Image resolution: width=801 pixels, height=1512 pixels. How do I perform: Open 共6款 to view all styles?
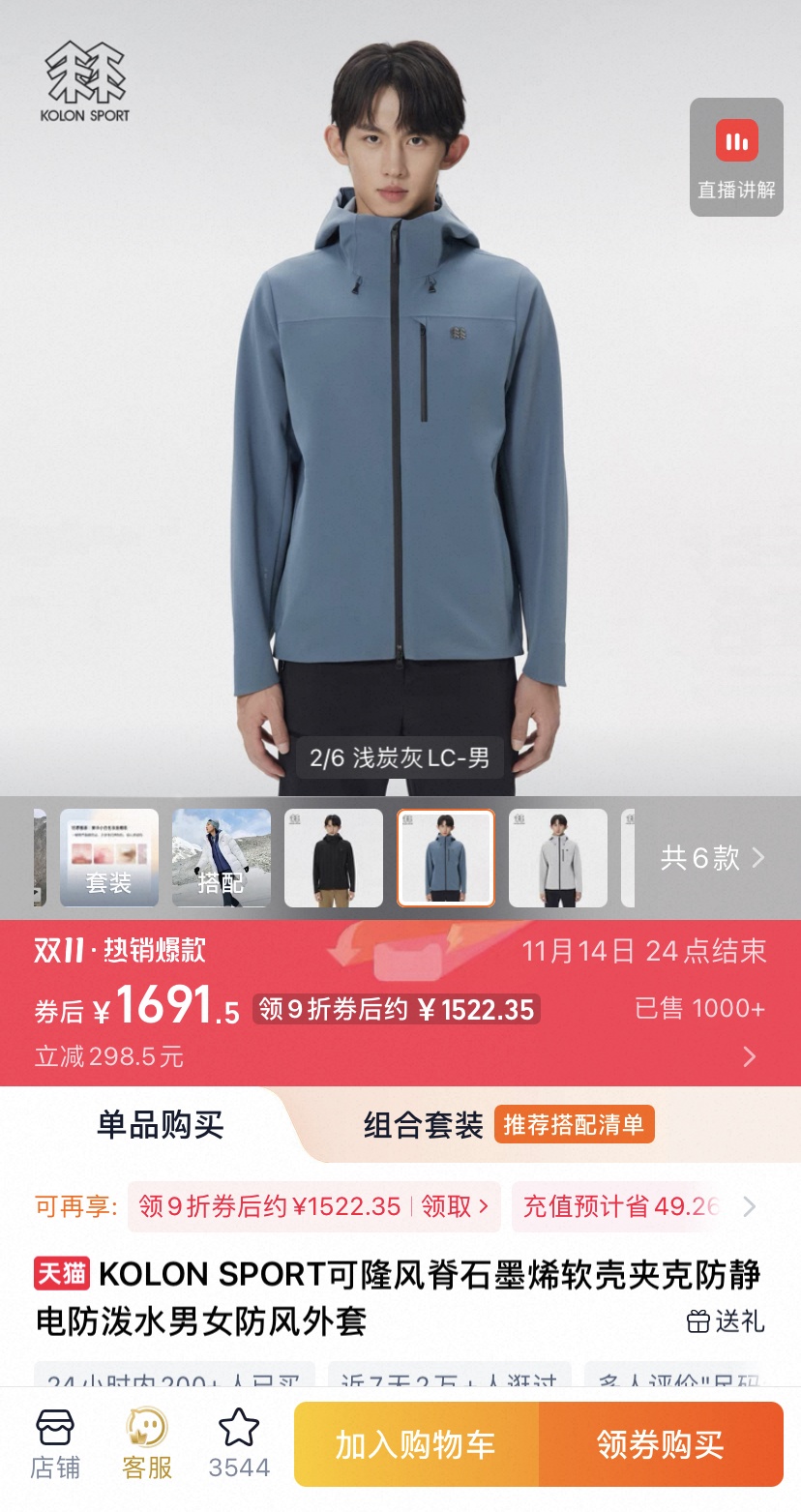[x=712, y=858]
